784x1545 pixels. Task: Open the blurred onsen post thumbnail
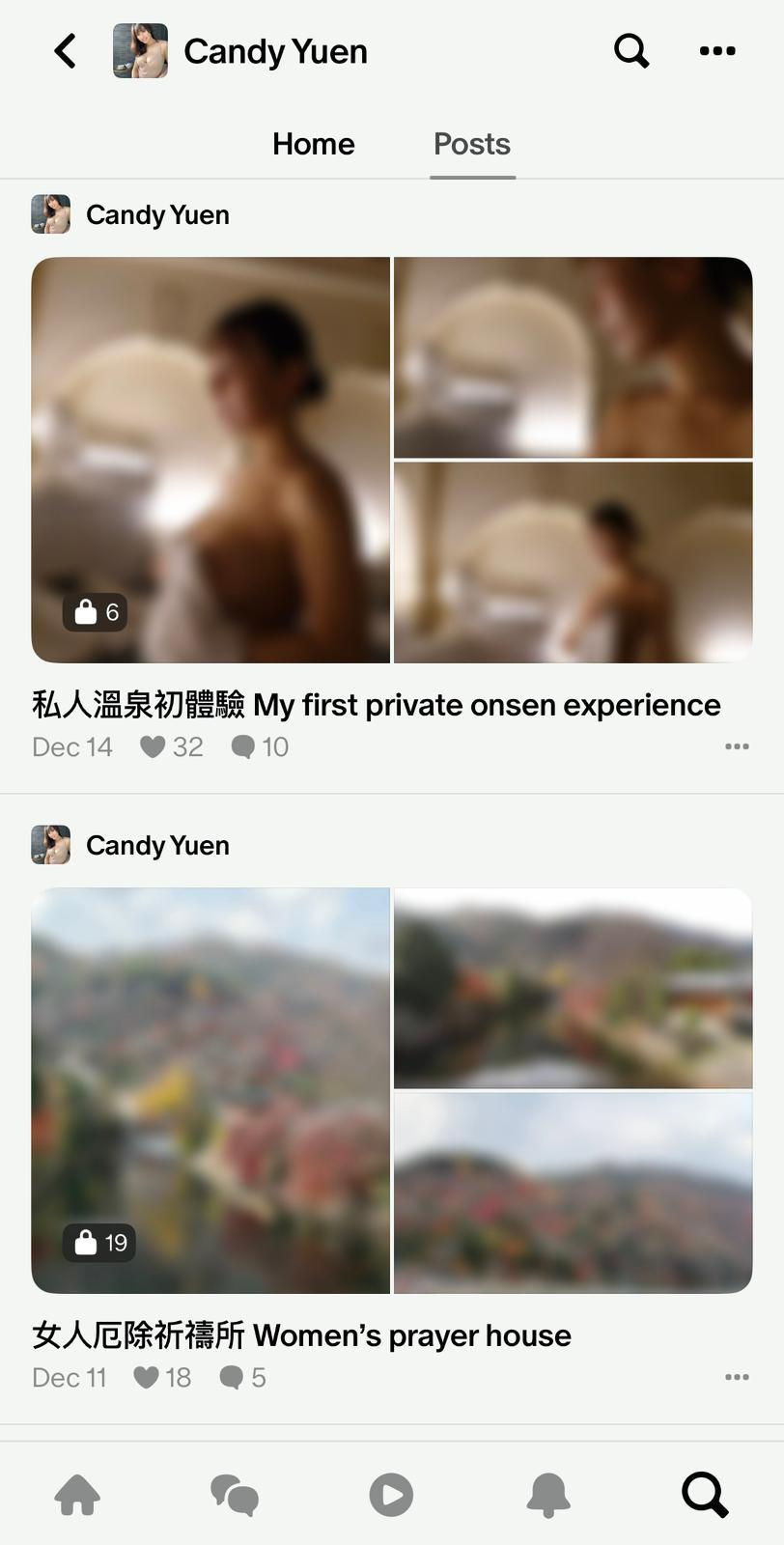pos(210,460)
